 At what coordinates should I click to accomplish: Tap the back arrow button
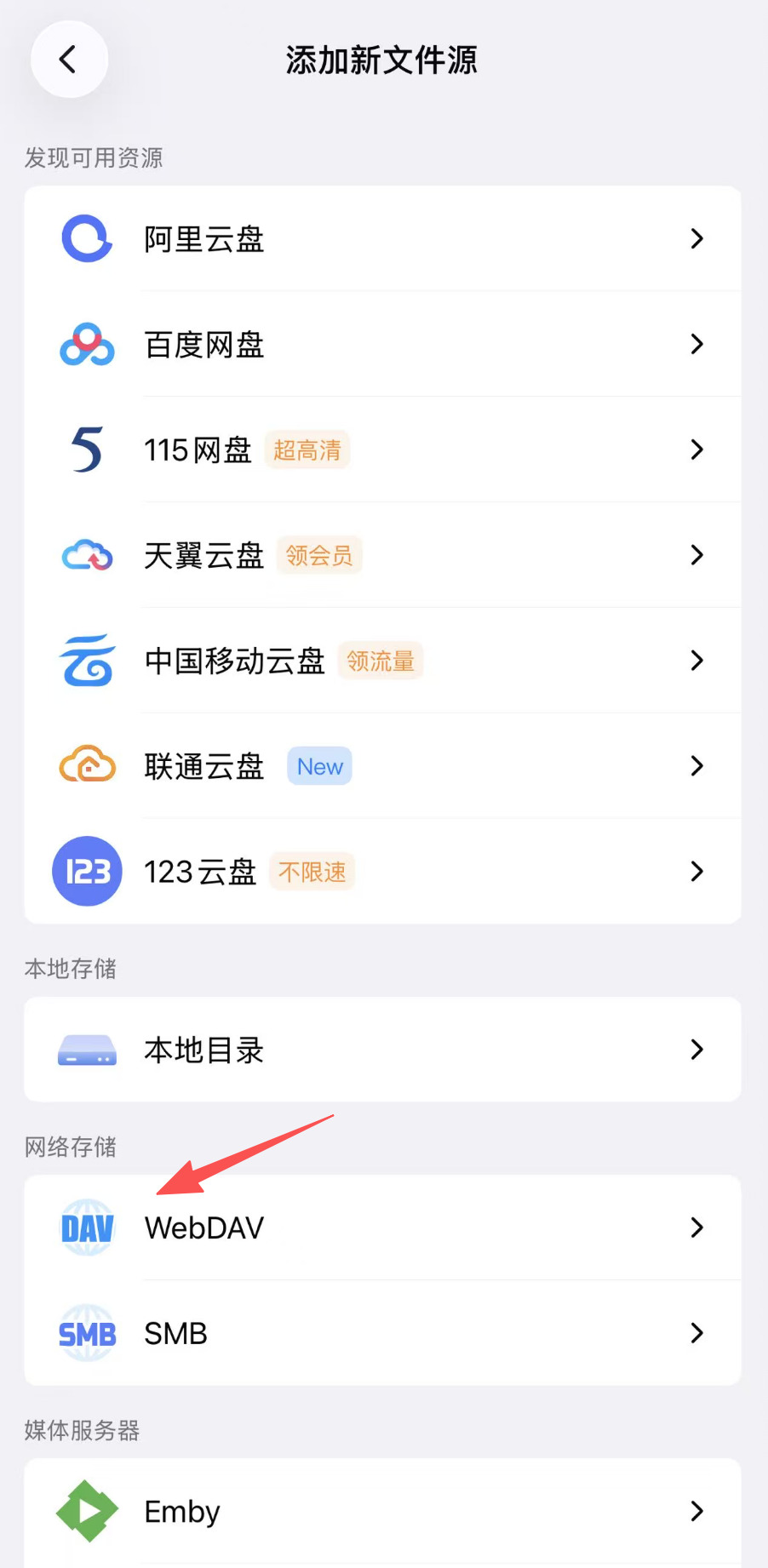click(69, 59)
